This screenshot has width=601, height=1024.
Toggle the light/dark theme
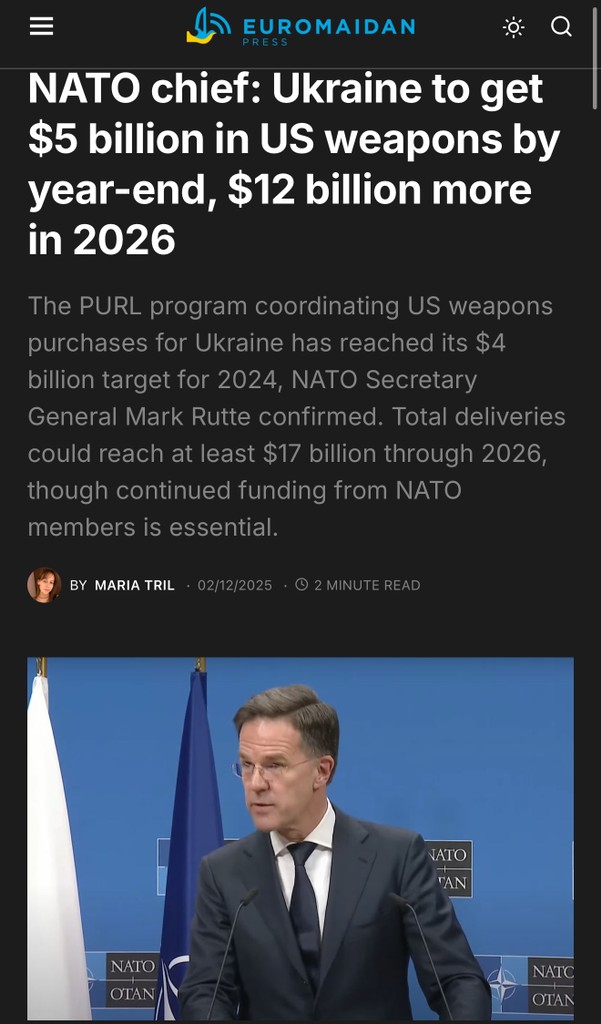(x=513, y=27)
